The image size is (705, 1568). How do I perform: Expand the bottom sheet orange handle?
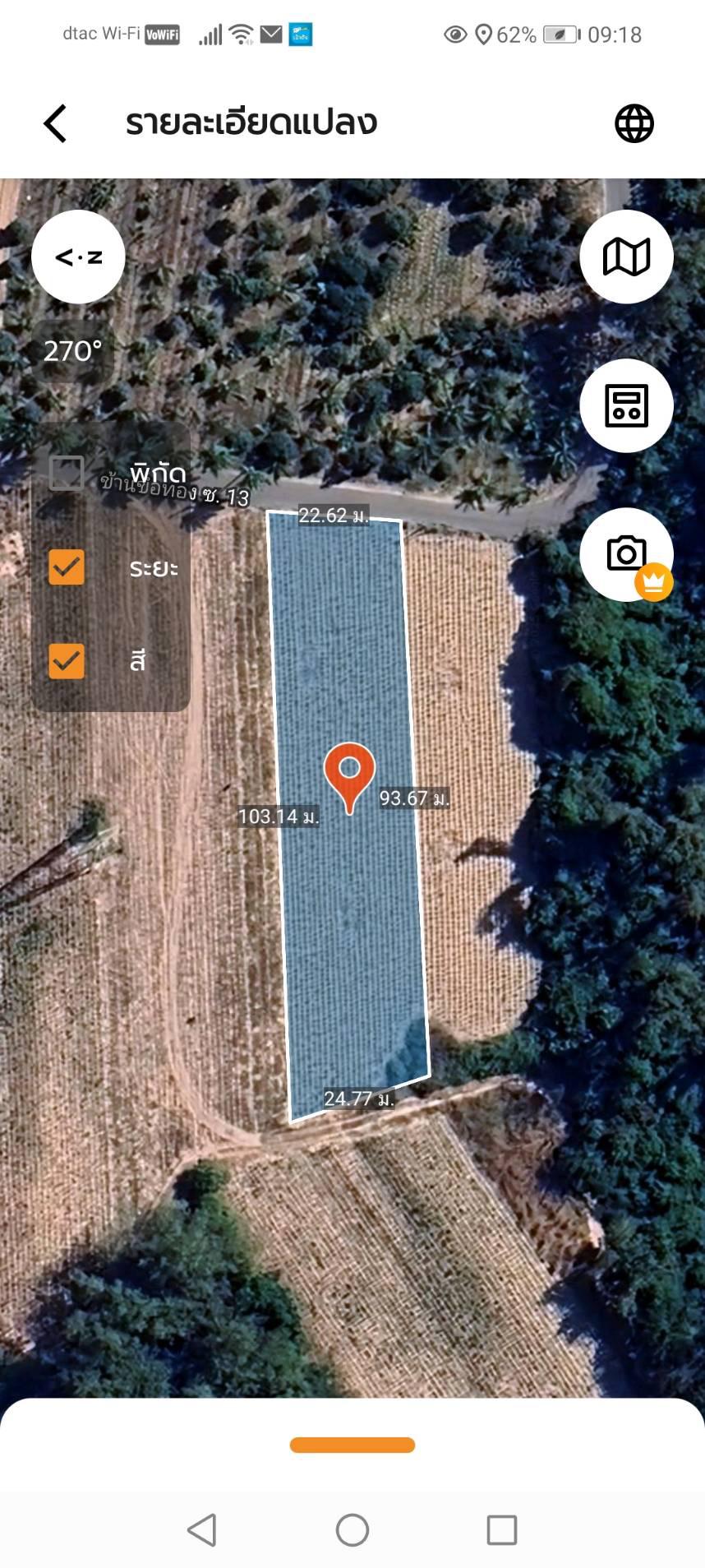coord(352,1445)
